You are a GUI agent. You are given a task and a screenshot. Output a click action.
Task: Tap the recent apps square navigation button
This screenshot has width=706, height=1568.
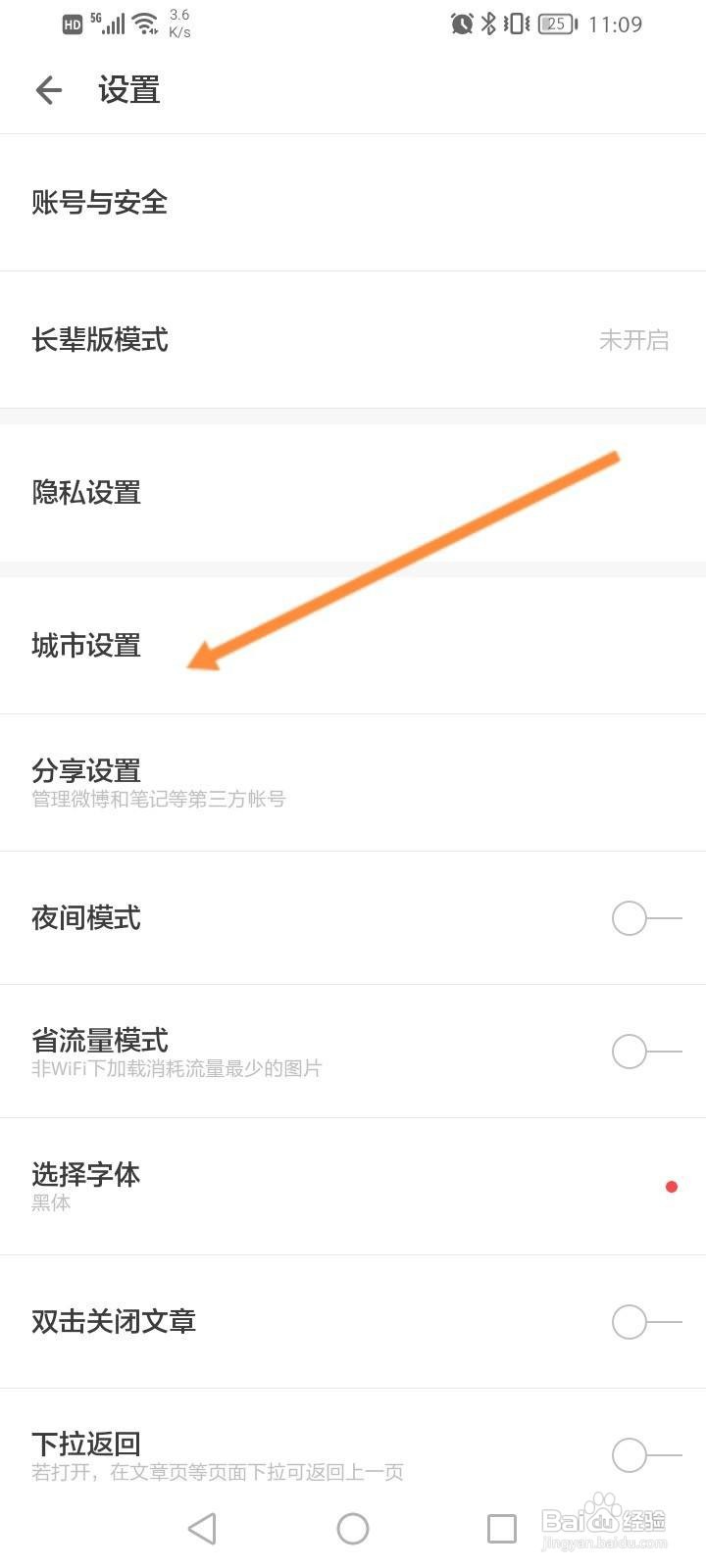(x=501, y=1527)
